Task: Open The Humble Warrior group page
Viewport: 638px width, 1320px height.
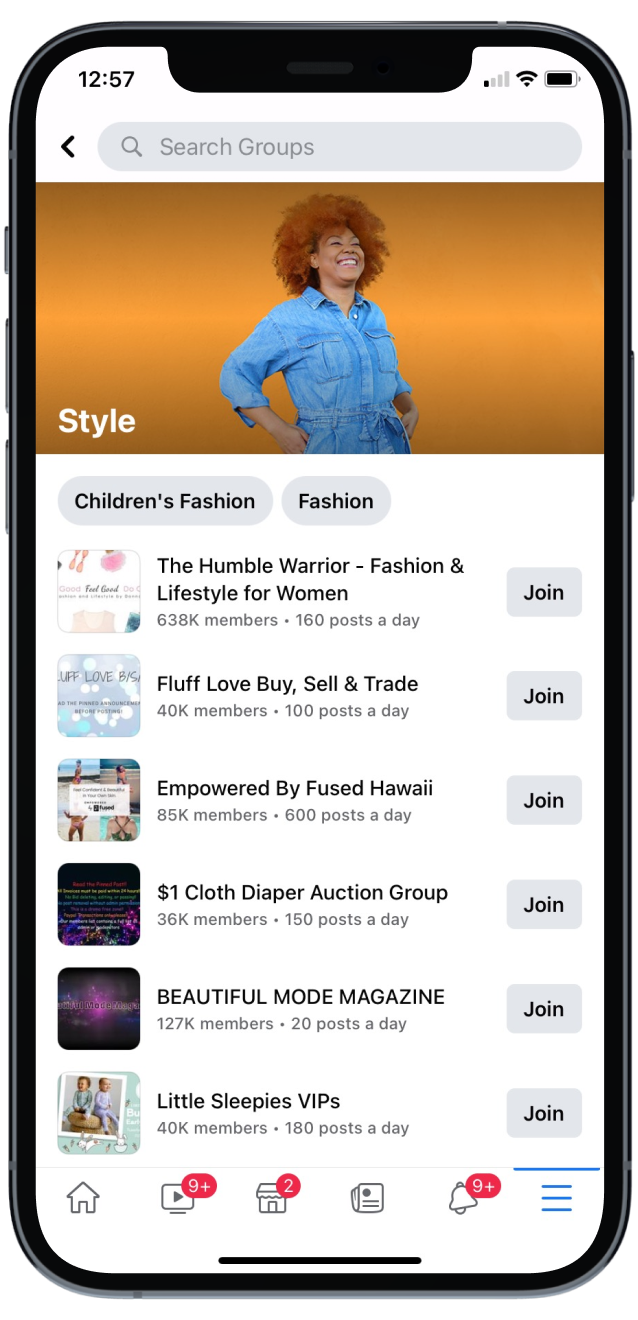Action: 310,579
